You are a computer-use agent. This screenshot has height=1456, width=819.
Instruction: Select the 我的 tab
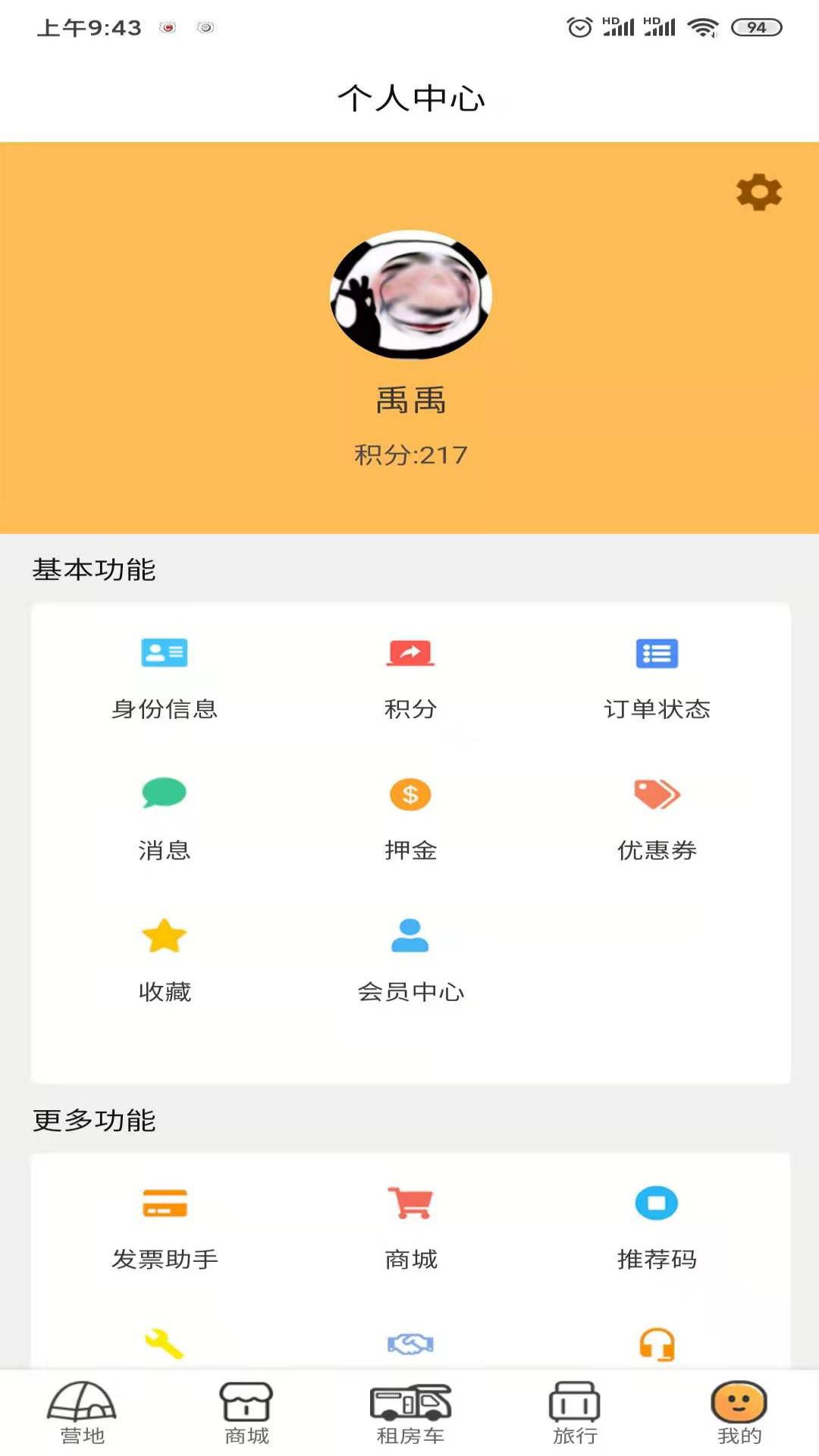point(739,1412)
